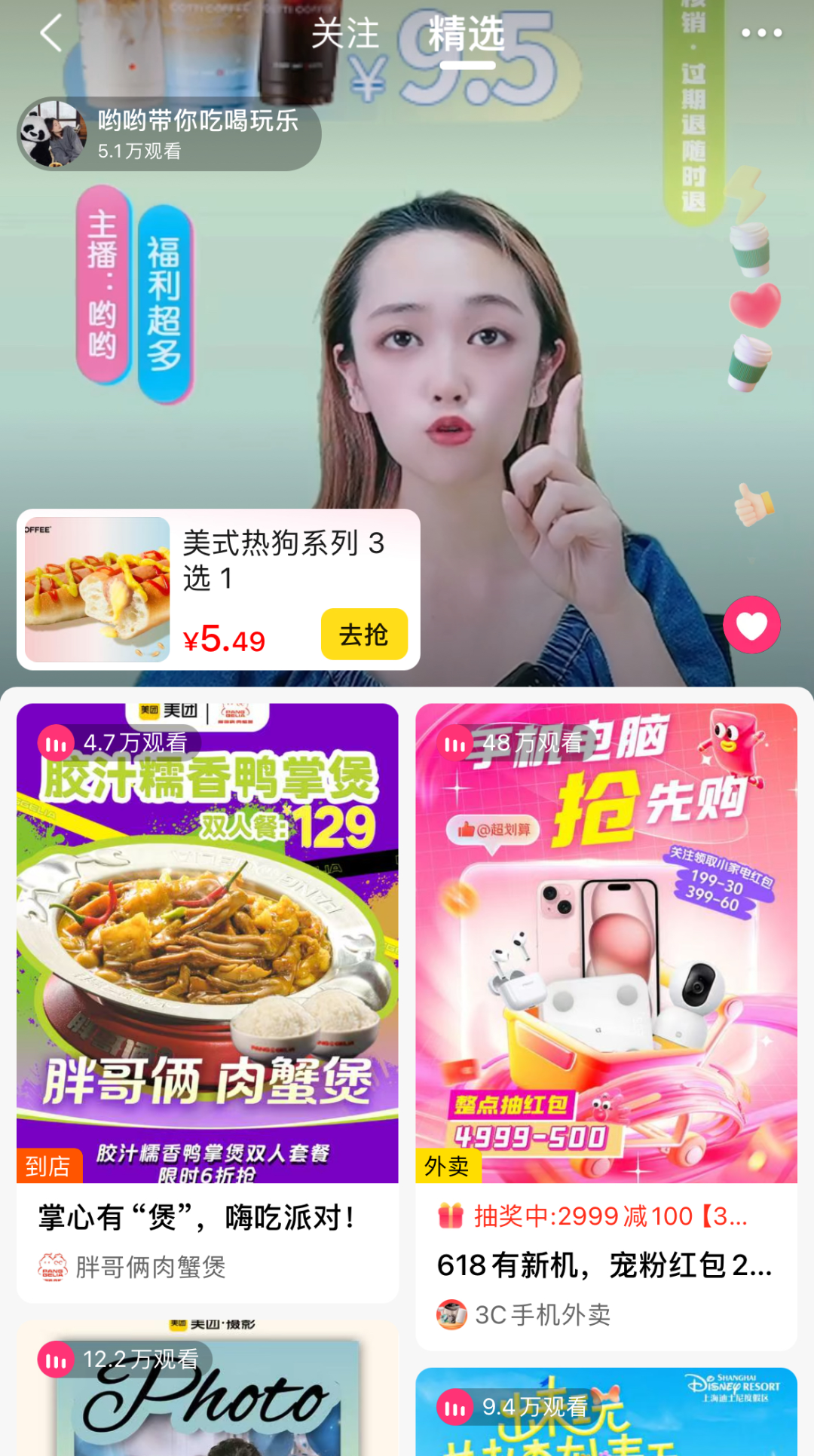Screen dimensions: 814x1456
Task: Switch to the 关注 tab
Action: [x=345, y=34]
